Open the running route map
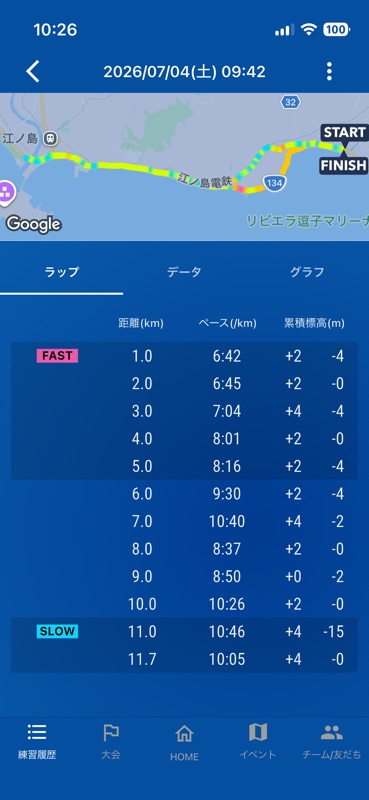 tap(184, 166)
